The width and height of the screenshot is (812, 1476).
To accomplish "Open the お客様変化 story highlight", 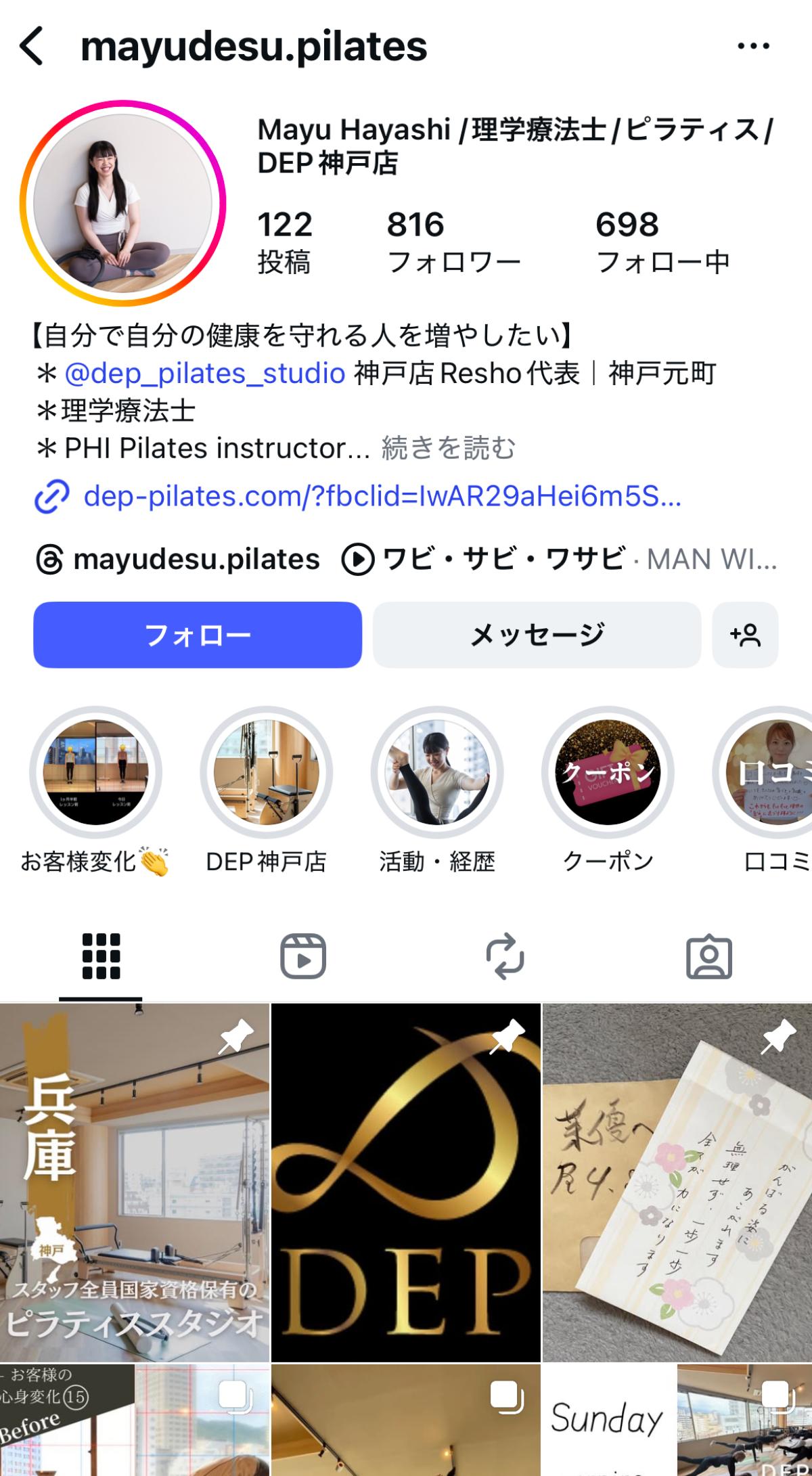I will coord(95,772).
